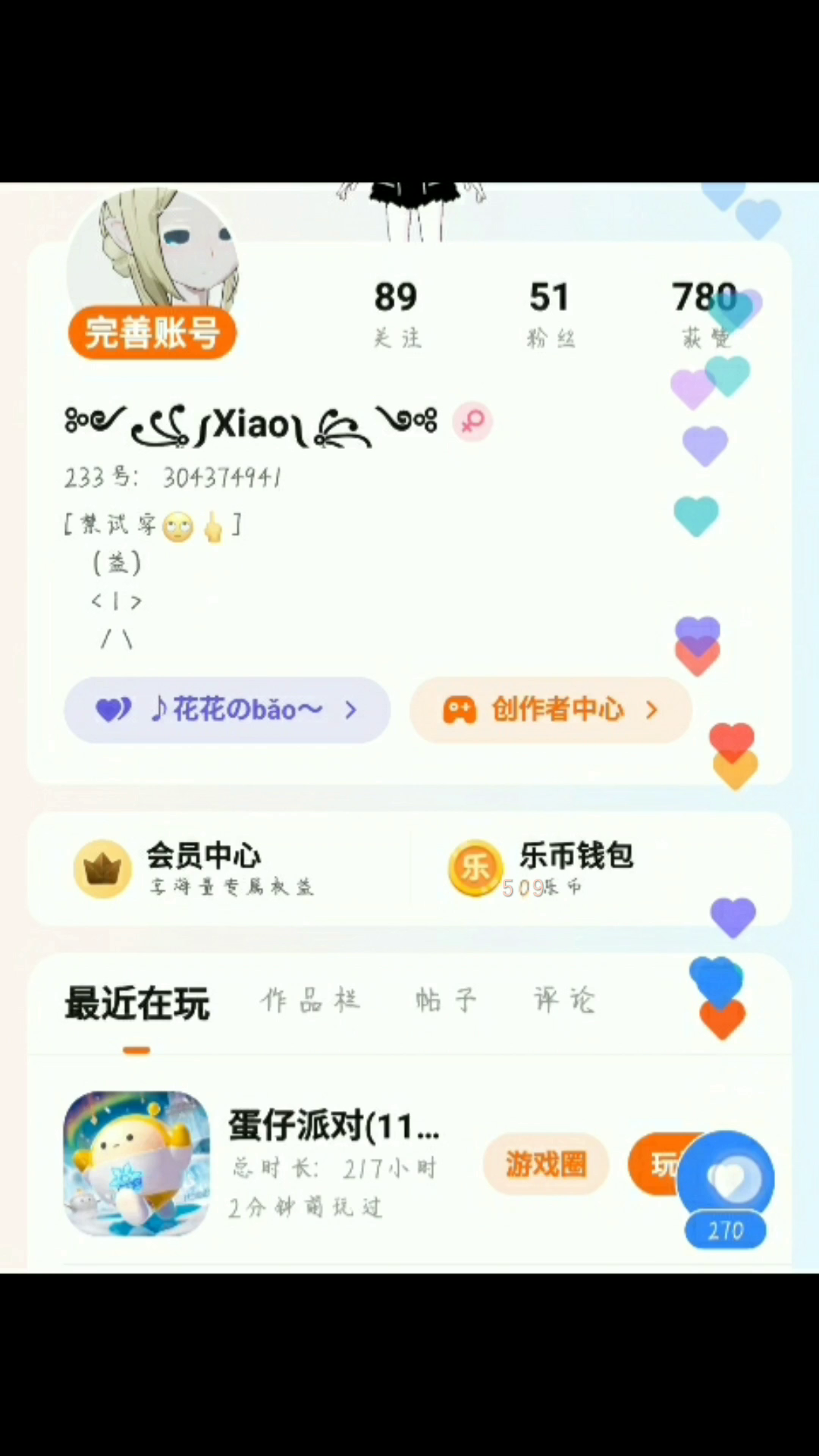This screenshot has height=1456, width=819.
Task: Tap the floating heart like button
Action: click(726, 1179)
